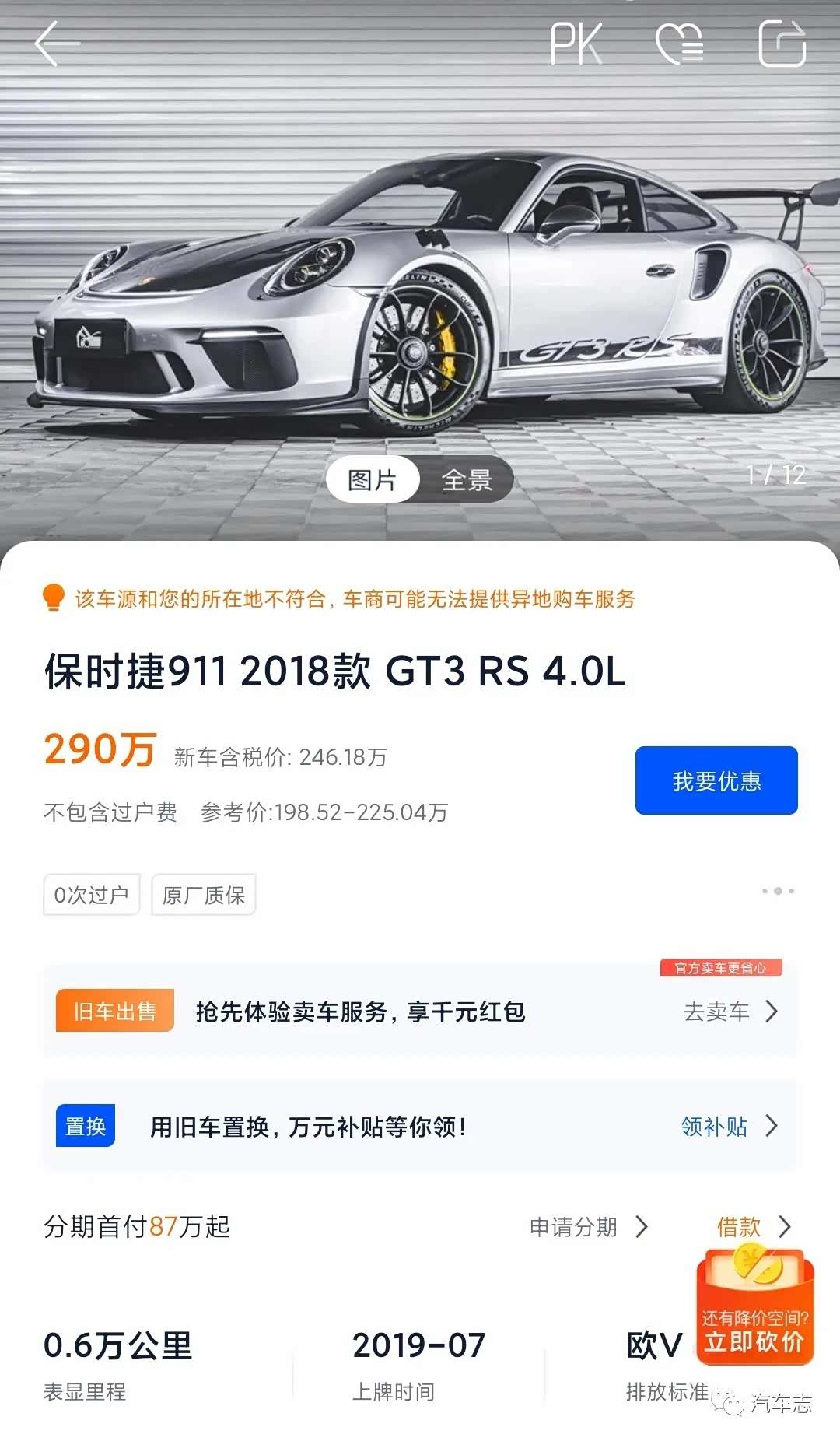
Task: Go back using the arrow icon
Action: [57, 44]
